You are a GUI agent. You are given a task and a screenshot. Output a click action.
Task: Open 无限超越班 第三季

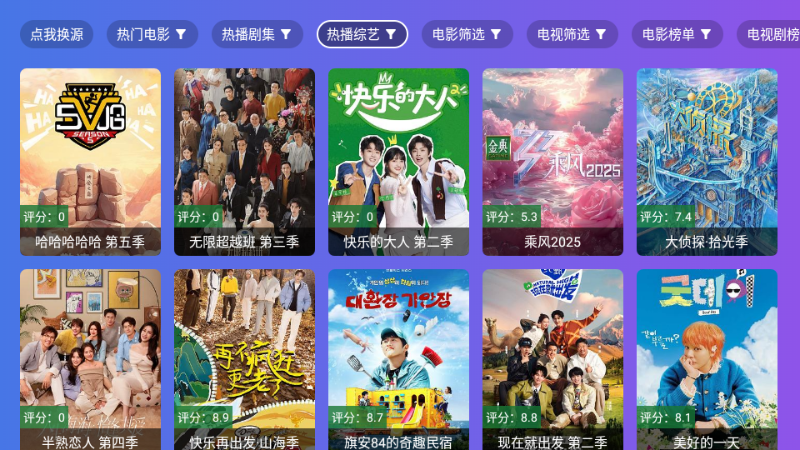coord(244,160)
